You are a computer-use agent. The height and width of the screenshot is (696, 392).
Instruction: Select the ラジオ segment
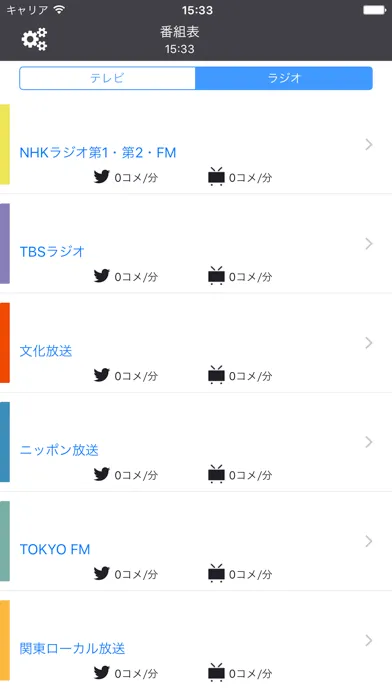(x=284, y=78)
